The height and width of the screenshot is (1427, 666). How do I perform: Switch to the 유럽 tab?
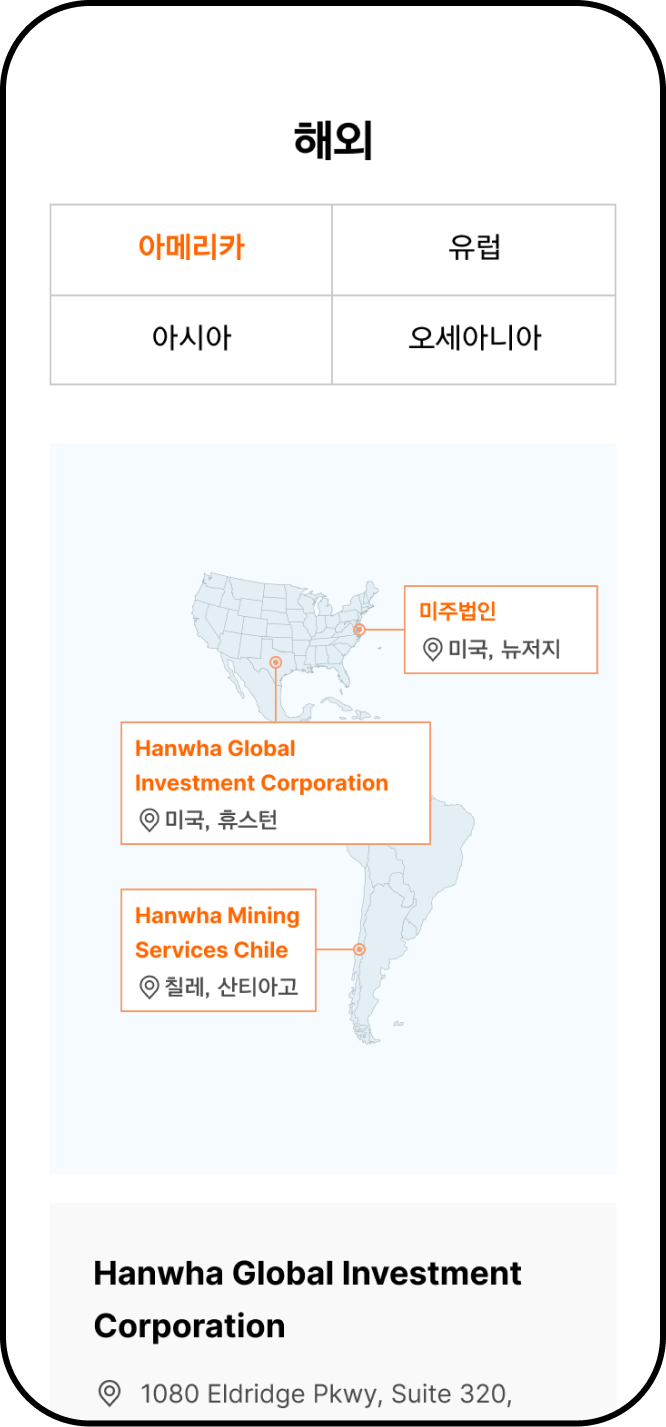[474, 249]
